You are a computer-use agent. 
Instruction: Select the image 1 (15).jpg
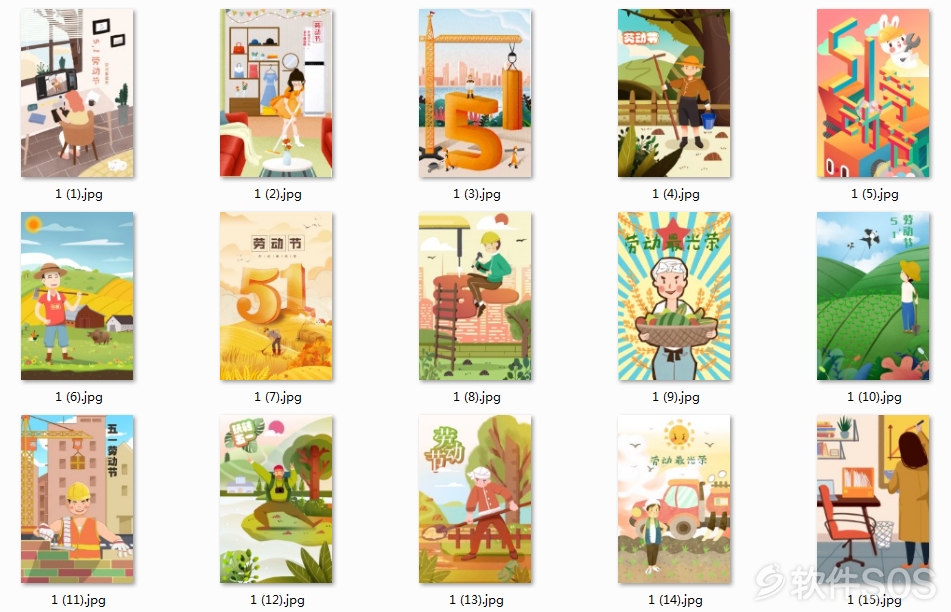tap(873, 498)
